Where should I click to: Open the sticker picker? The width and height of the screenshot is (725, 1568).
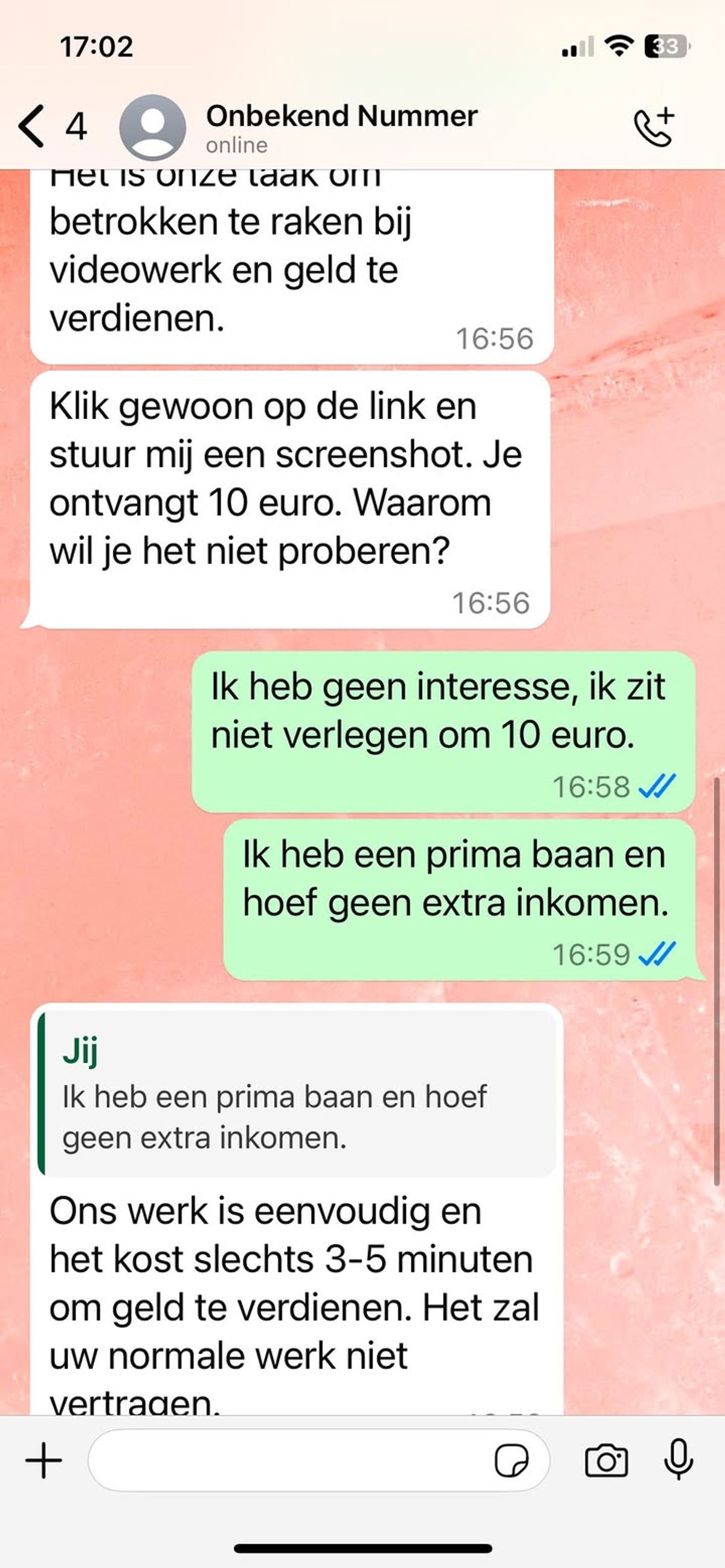(x=512, y=1461)
